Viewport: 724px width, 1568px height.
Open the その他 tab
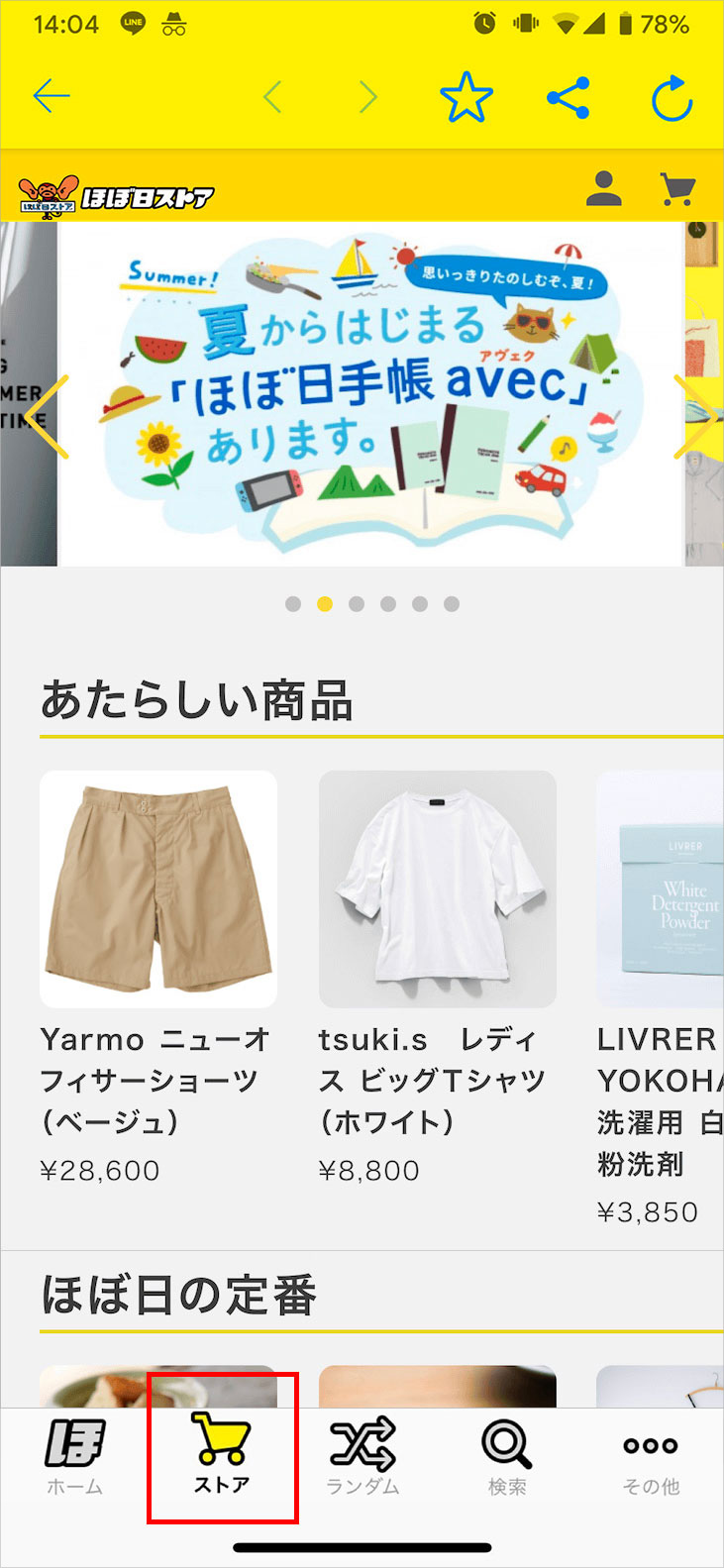(x=651, y=1456)
